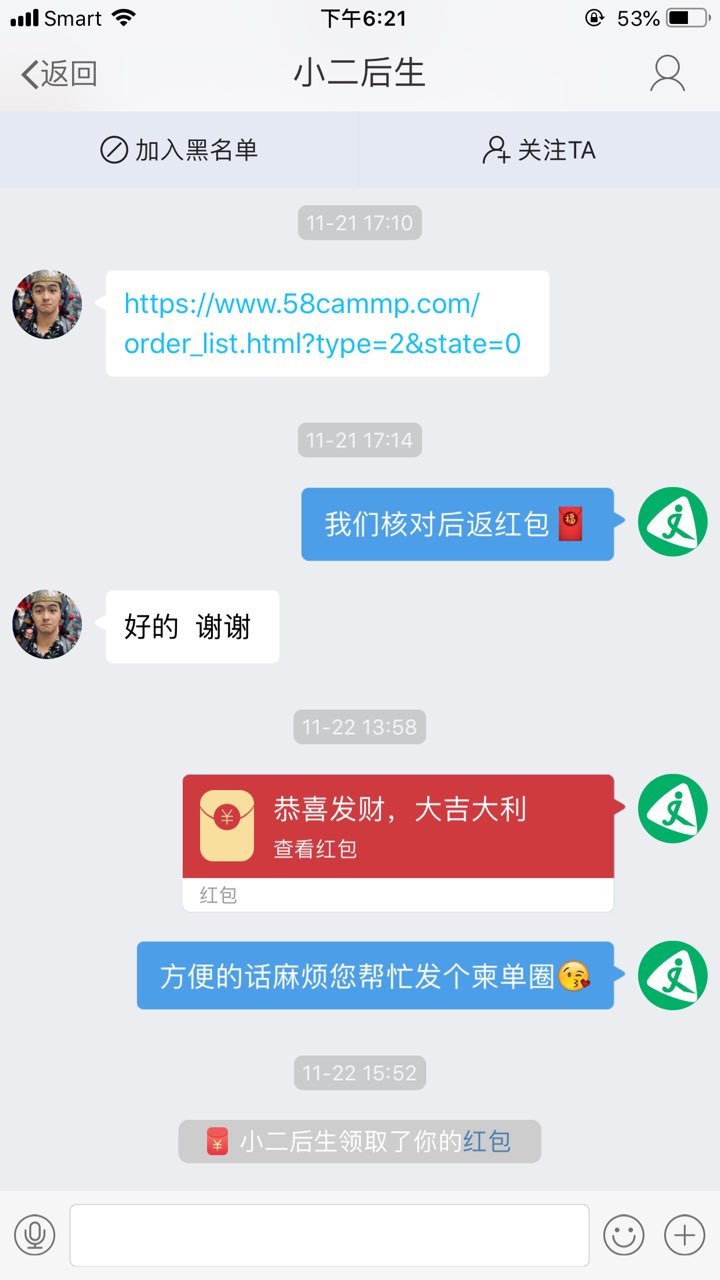Open the emoji picker
The width and height of the screenshot is (720, 1280).
pos(623,1235)
